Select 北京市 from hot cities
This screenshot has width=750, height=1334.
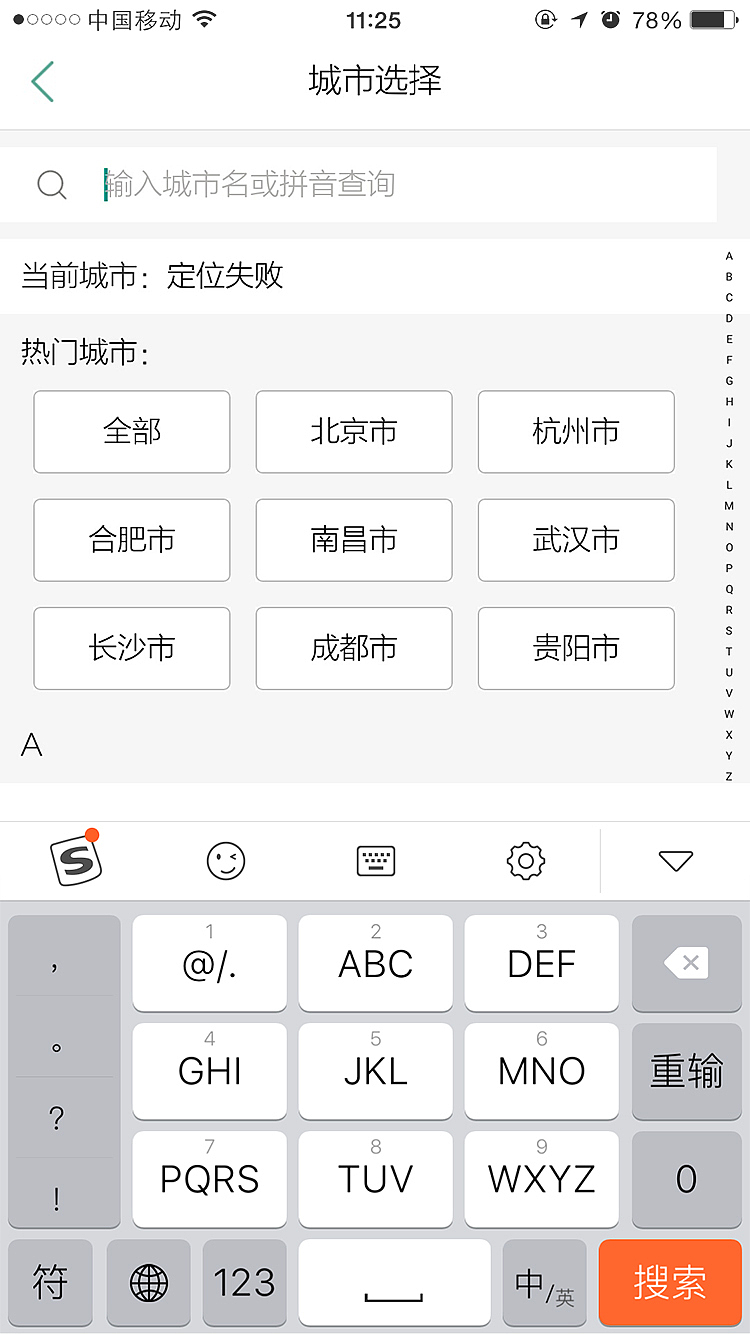354,432
